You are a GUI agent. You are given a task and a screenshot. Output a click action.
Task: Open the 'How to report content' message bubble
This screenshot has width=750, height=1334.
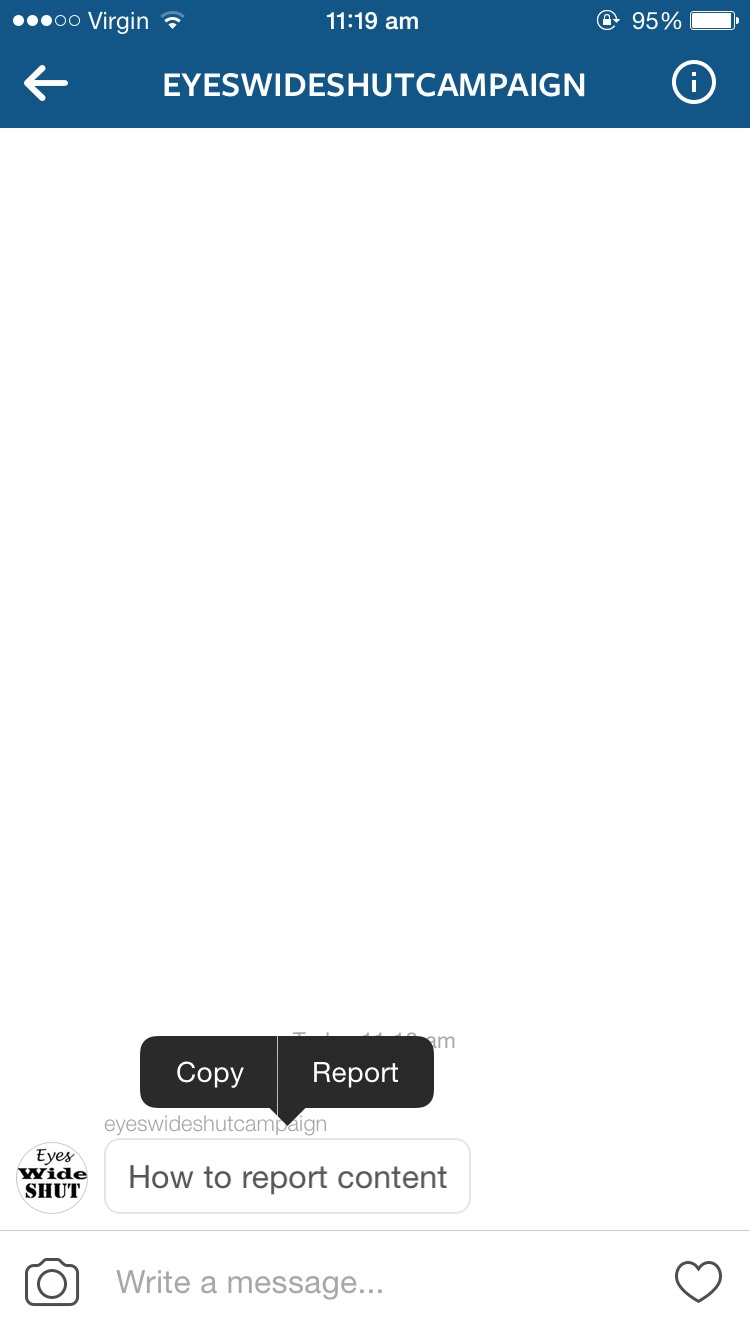(x=287, y=1176)
